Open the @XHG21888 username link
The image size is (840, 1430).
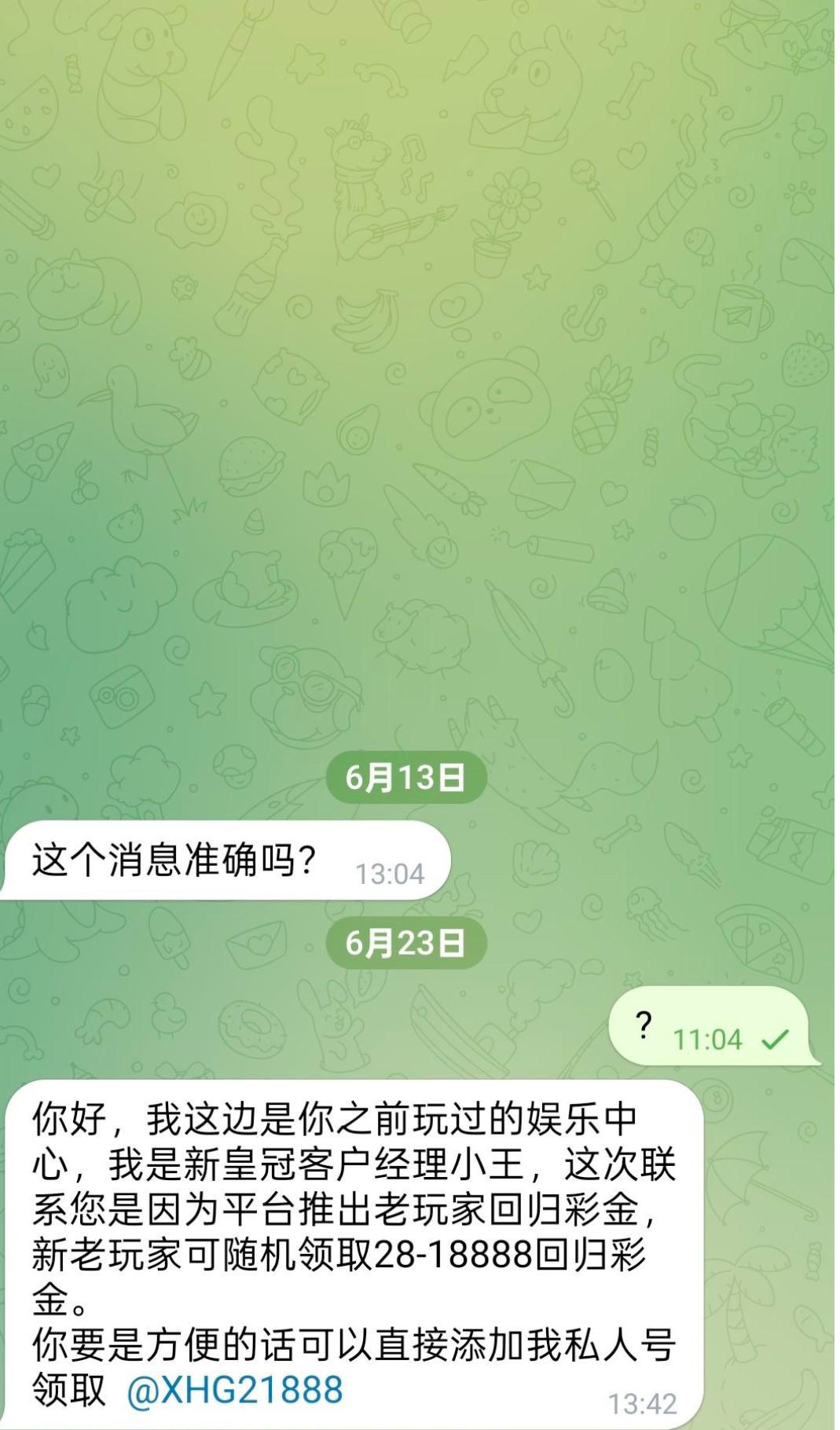click(x=234, y=1389)
